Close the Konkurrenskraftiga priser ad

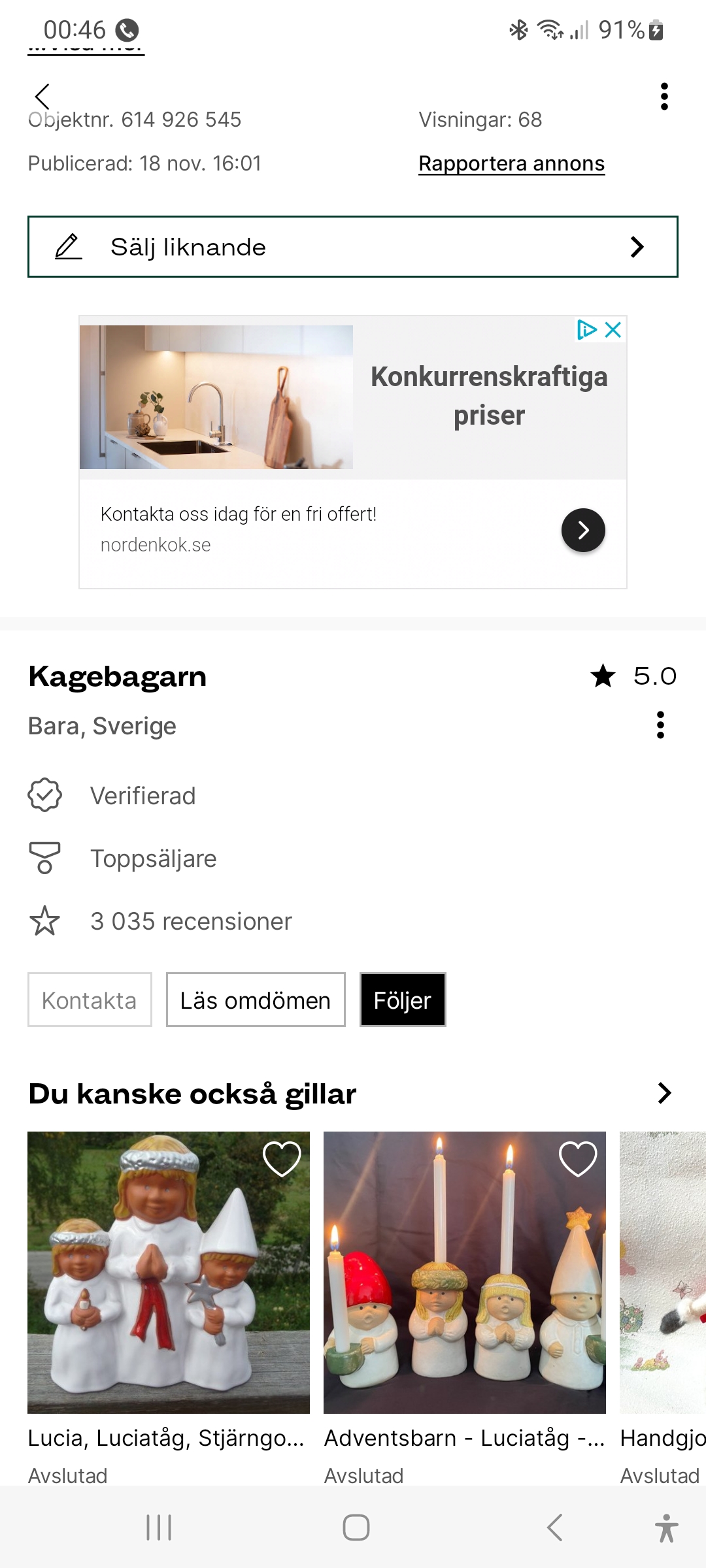[x=613, y=330]
